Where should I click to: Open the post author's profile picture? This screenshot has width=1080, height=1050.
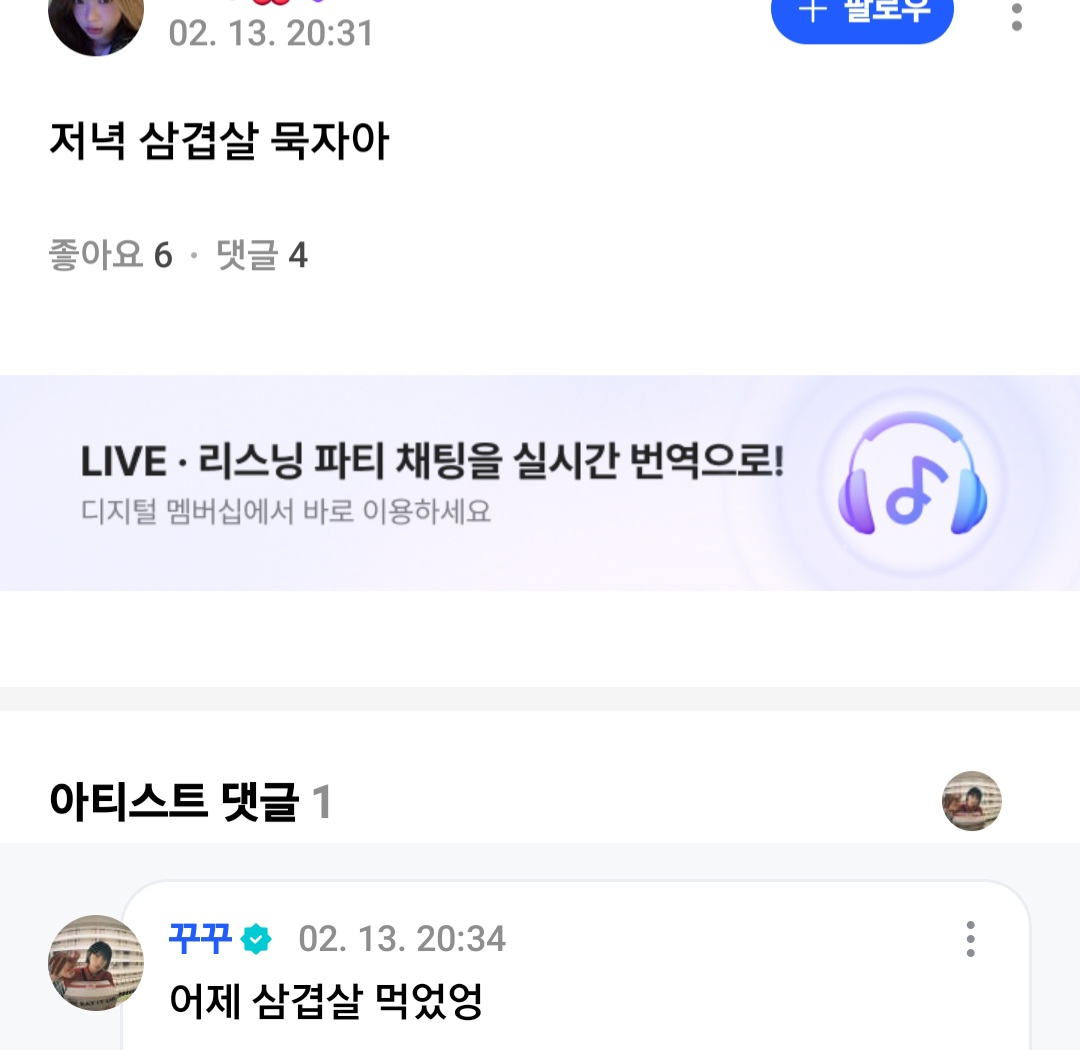coord(96,18)
